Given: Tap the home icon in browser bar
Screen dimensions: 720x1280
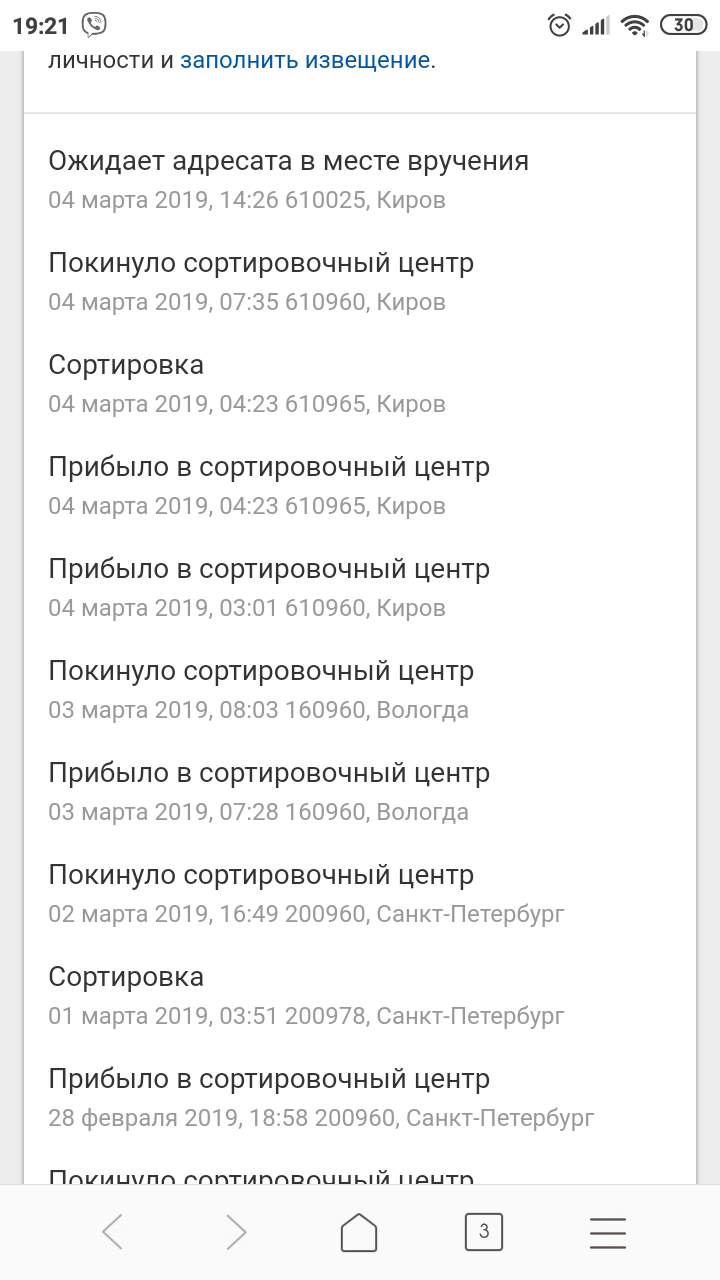Looking at the screenshot, I should [x=360, y=1232].
